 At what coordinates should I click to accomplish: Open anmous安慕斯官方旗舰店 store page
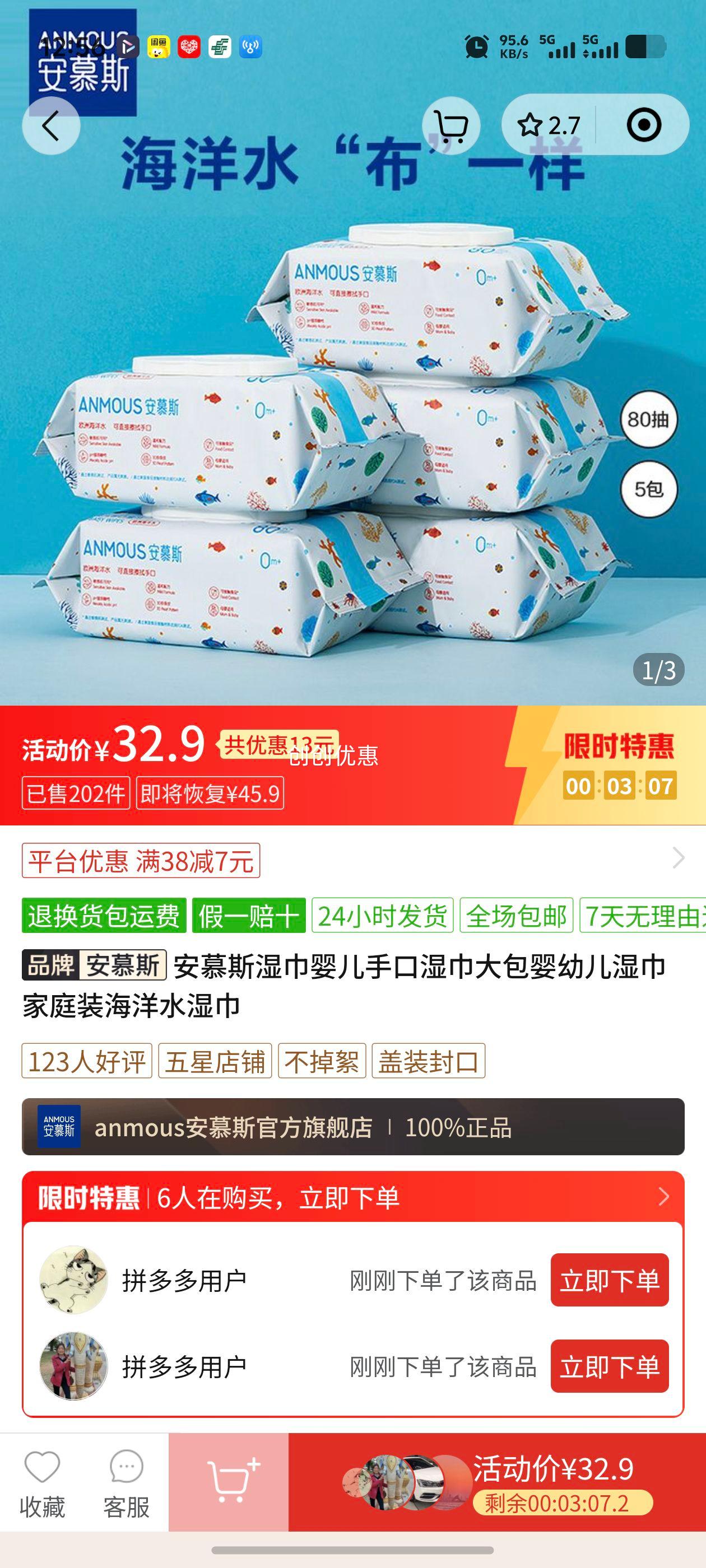tap(354, 1127)
